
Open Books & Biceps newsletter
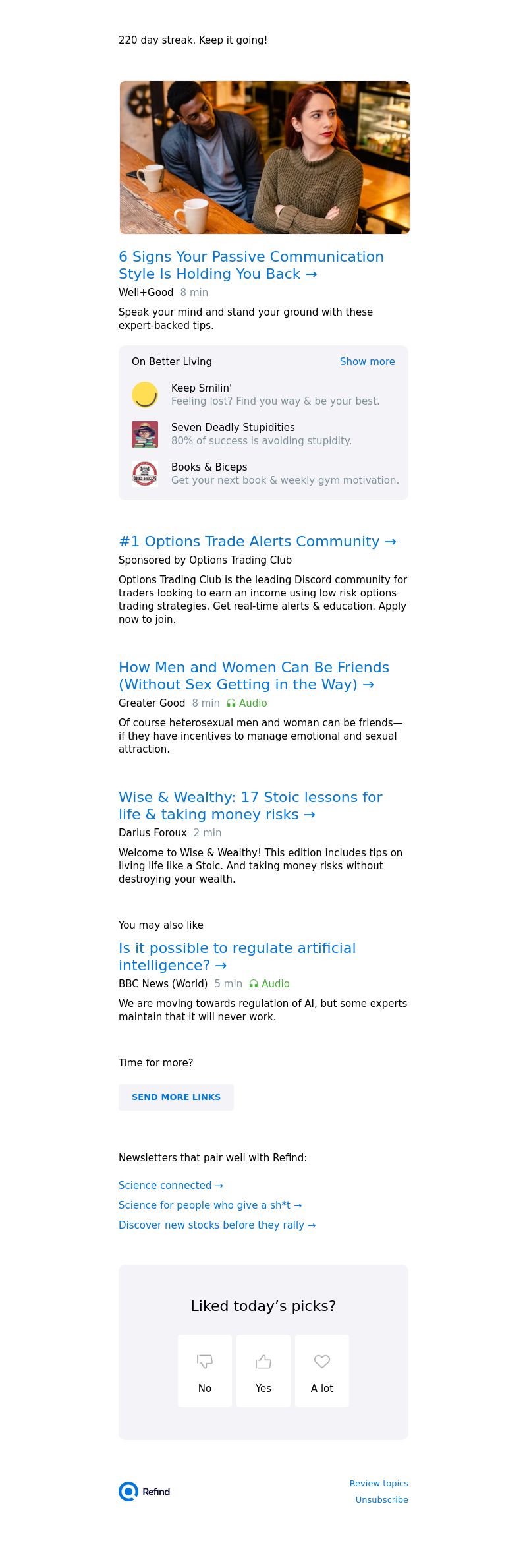209,467
